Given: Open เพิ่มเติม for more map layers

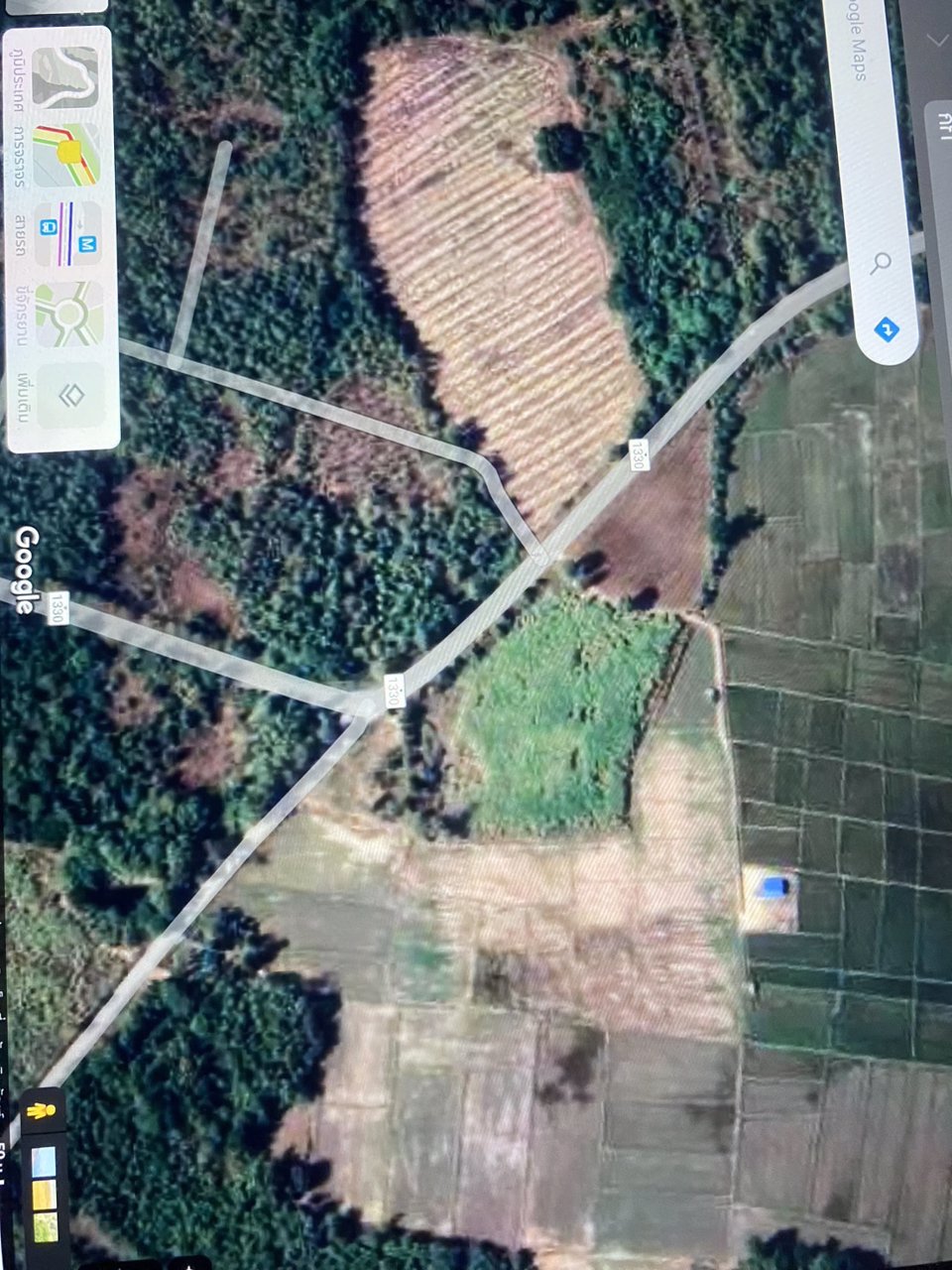Looking at the screenshot, I should pyautogui.click(x=69, y=396).
